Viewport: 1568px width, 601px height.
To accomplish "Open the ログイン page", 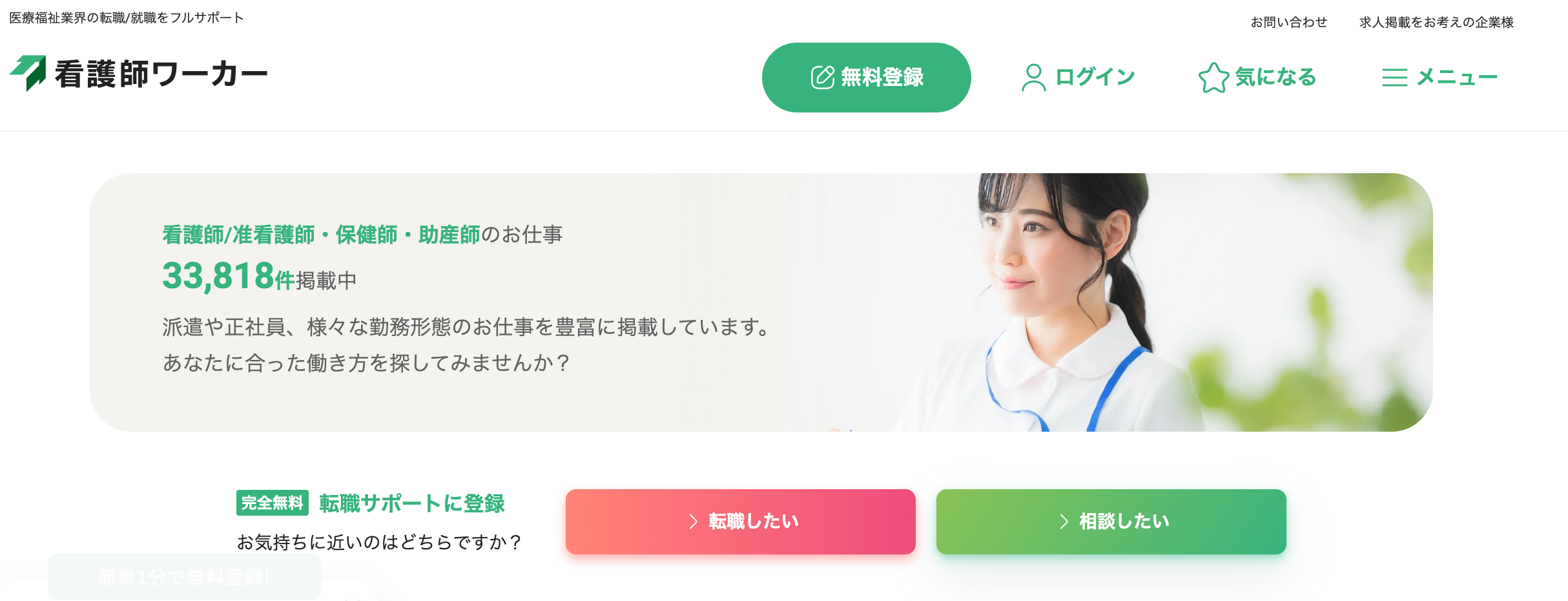I will click(x=1078, y=78).
